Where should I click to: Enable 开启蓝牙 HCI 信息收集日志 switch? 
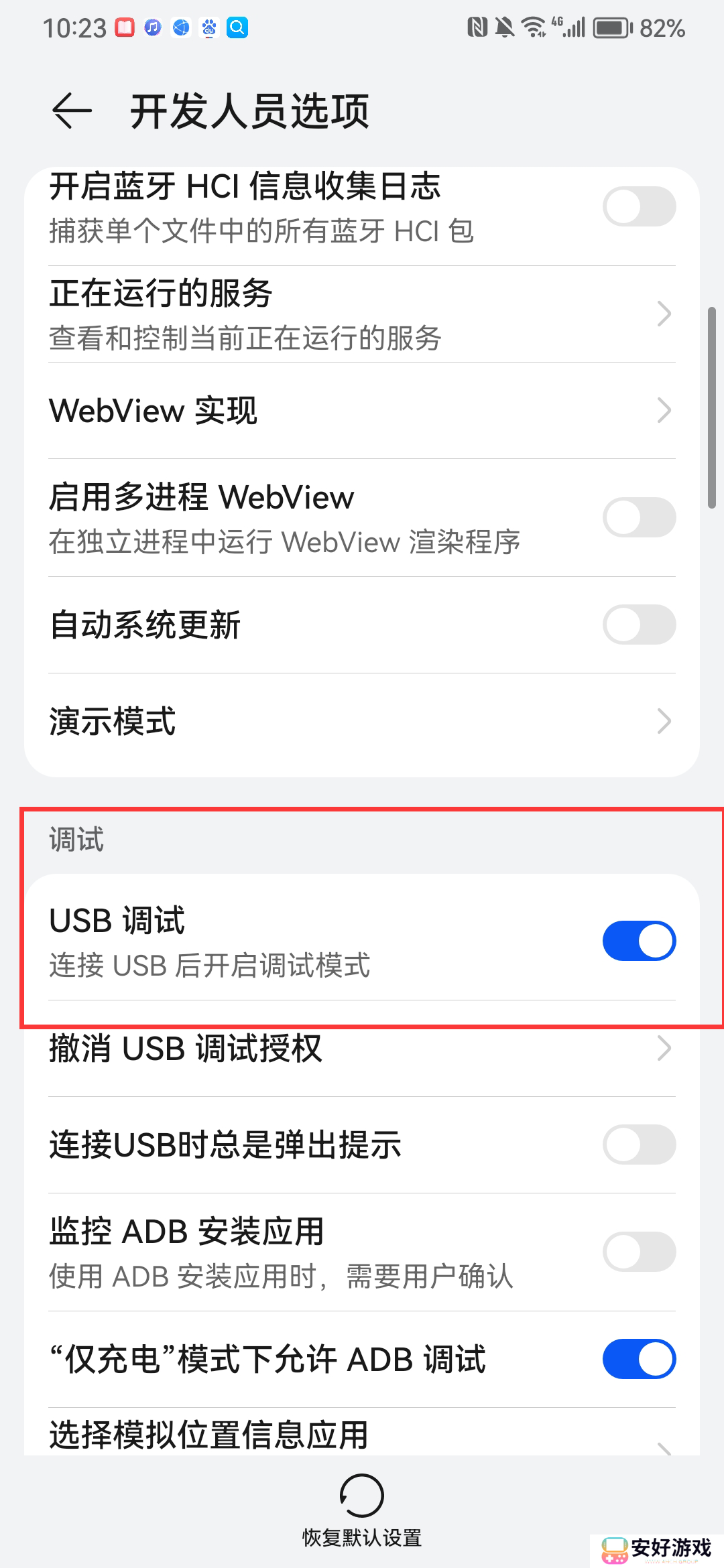tap(638, 206)
